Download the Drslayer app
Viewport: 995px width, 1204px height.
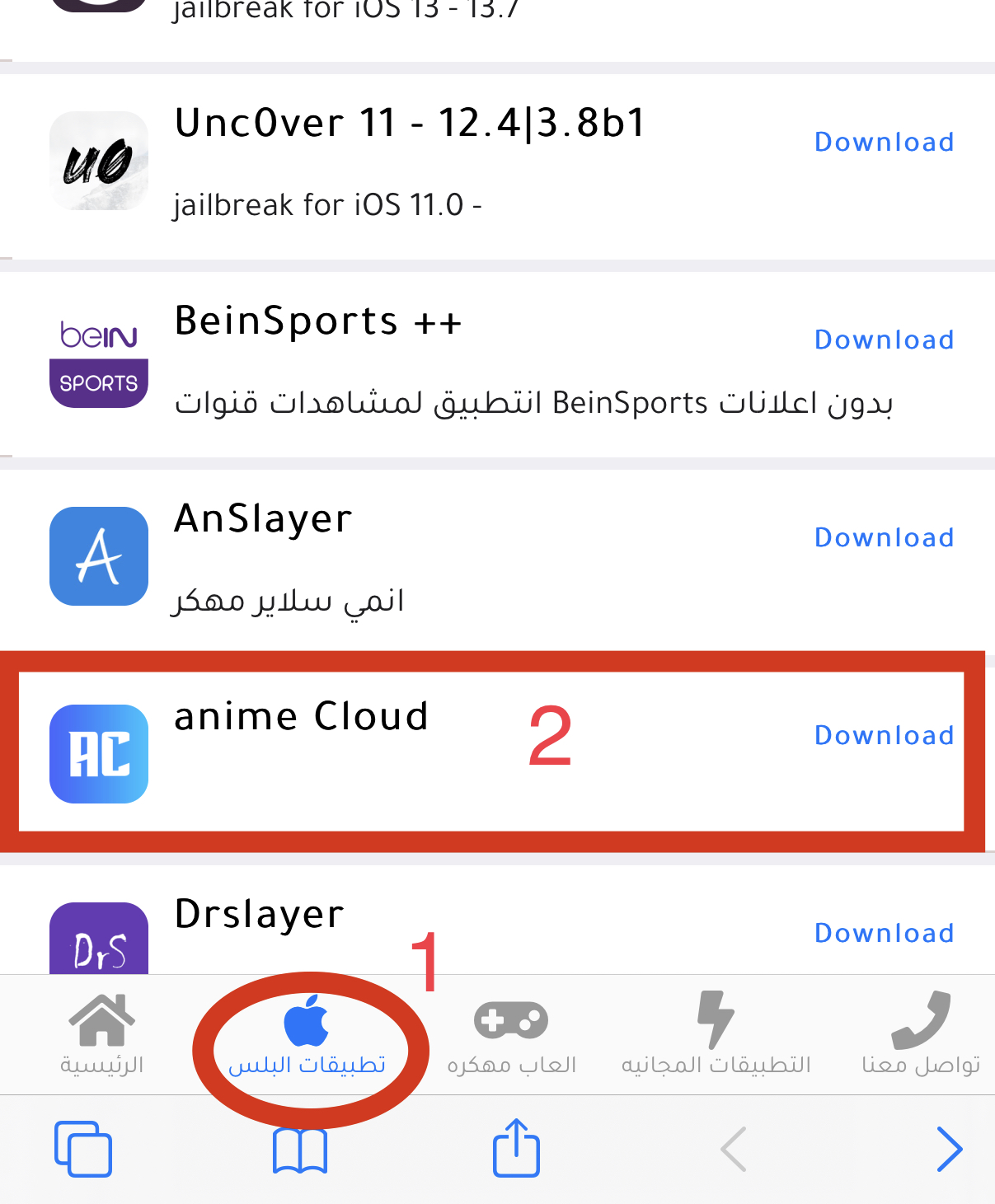point(884,934)
